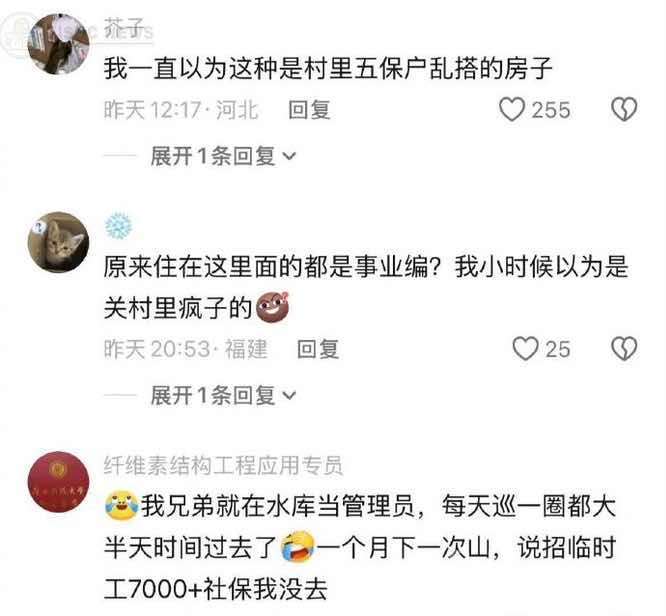Dislike the comment posted 昨天12:17 from 河北
Screen dimensions: 666x616
click(624, 109)
